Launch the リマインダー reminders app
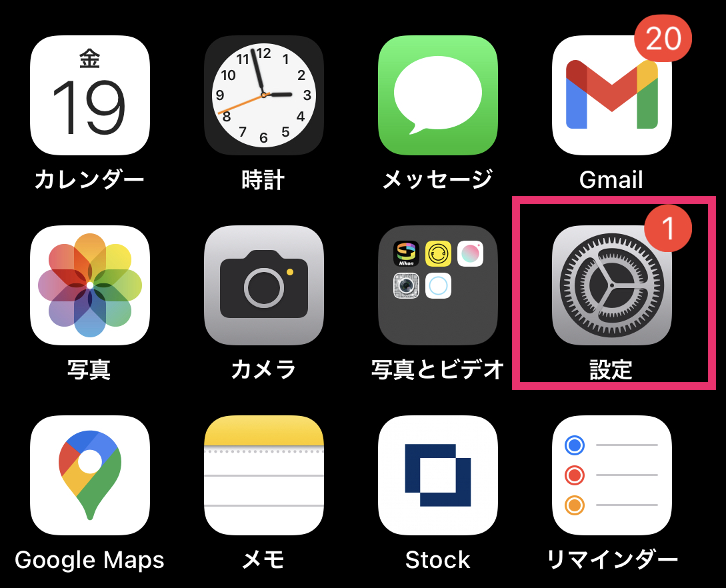Viewport: 726px width, 588px height. (611, 475)
